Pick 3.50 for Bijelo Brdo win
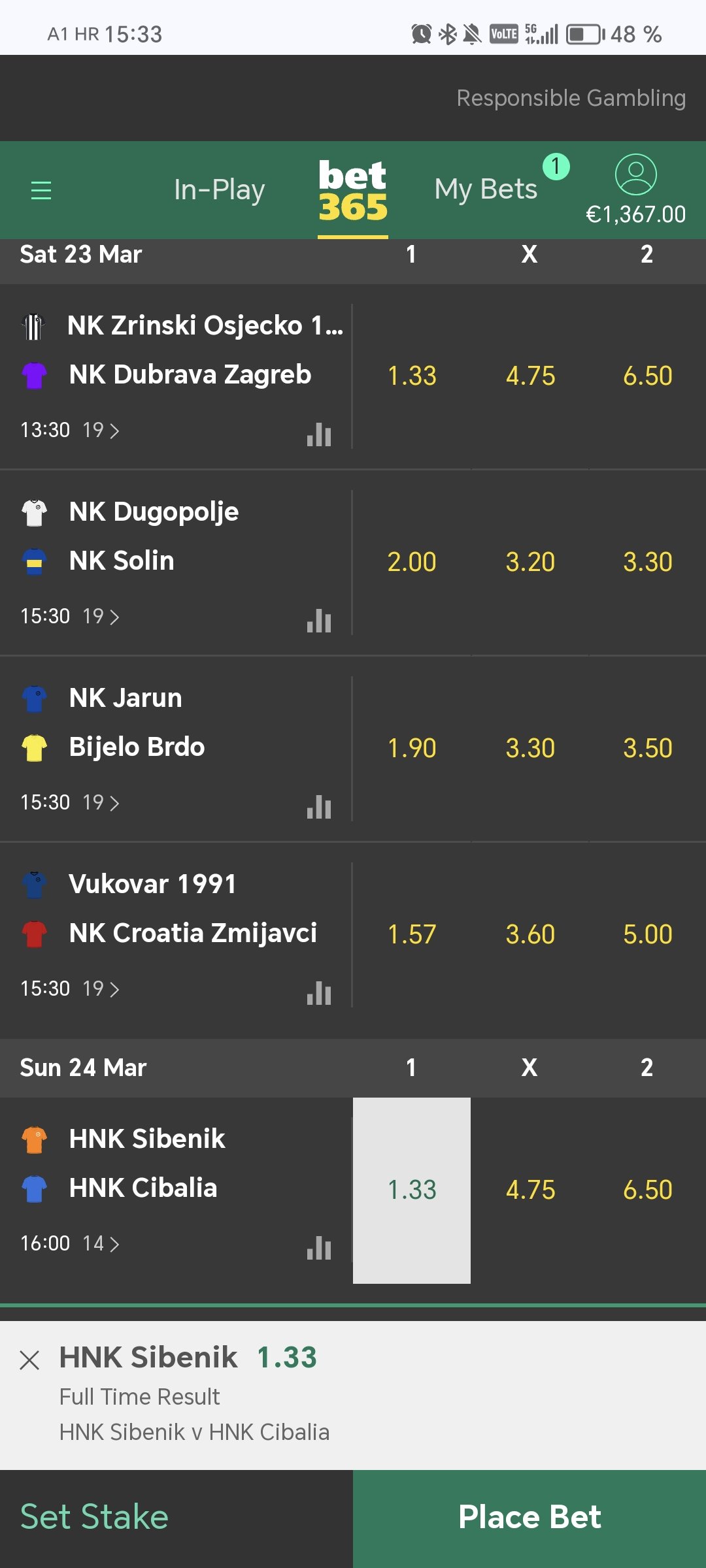 click(647, 749)
